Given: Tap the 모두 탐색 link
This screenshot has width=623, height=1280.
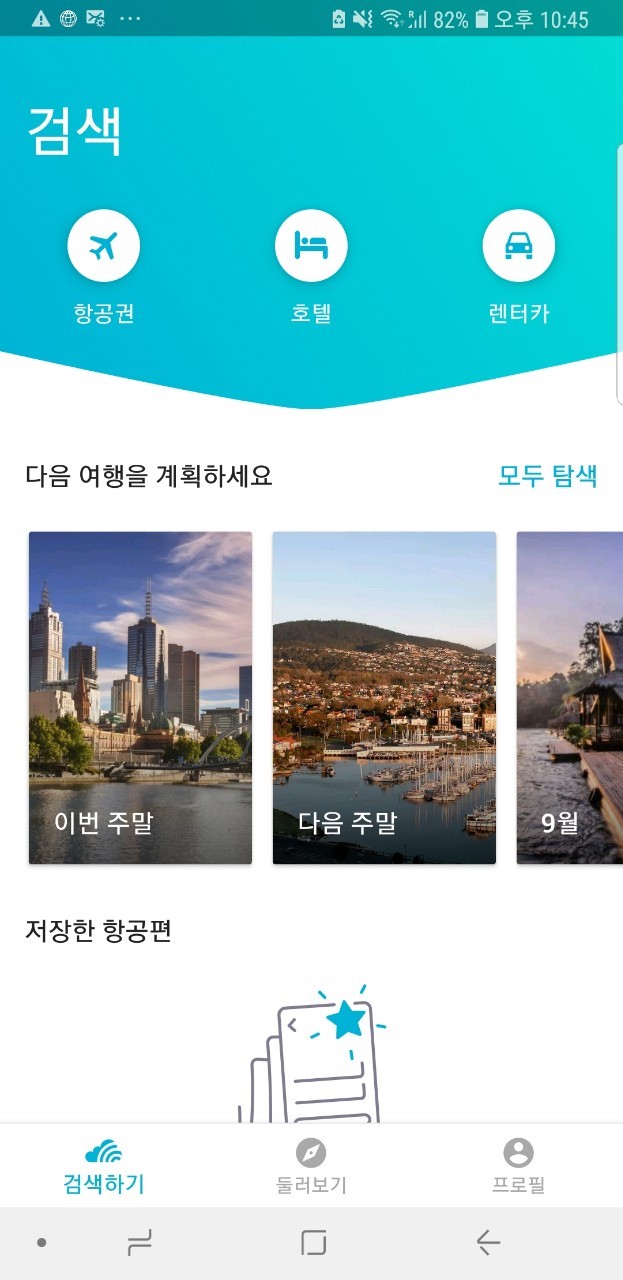Looking at the screenshot, I should point(547,476).
